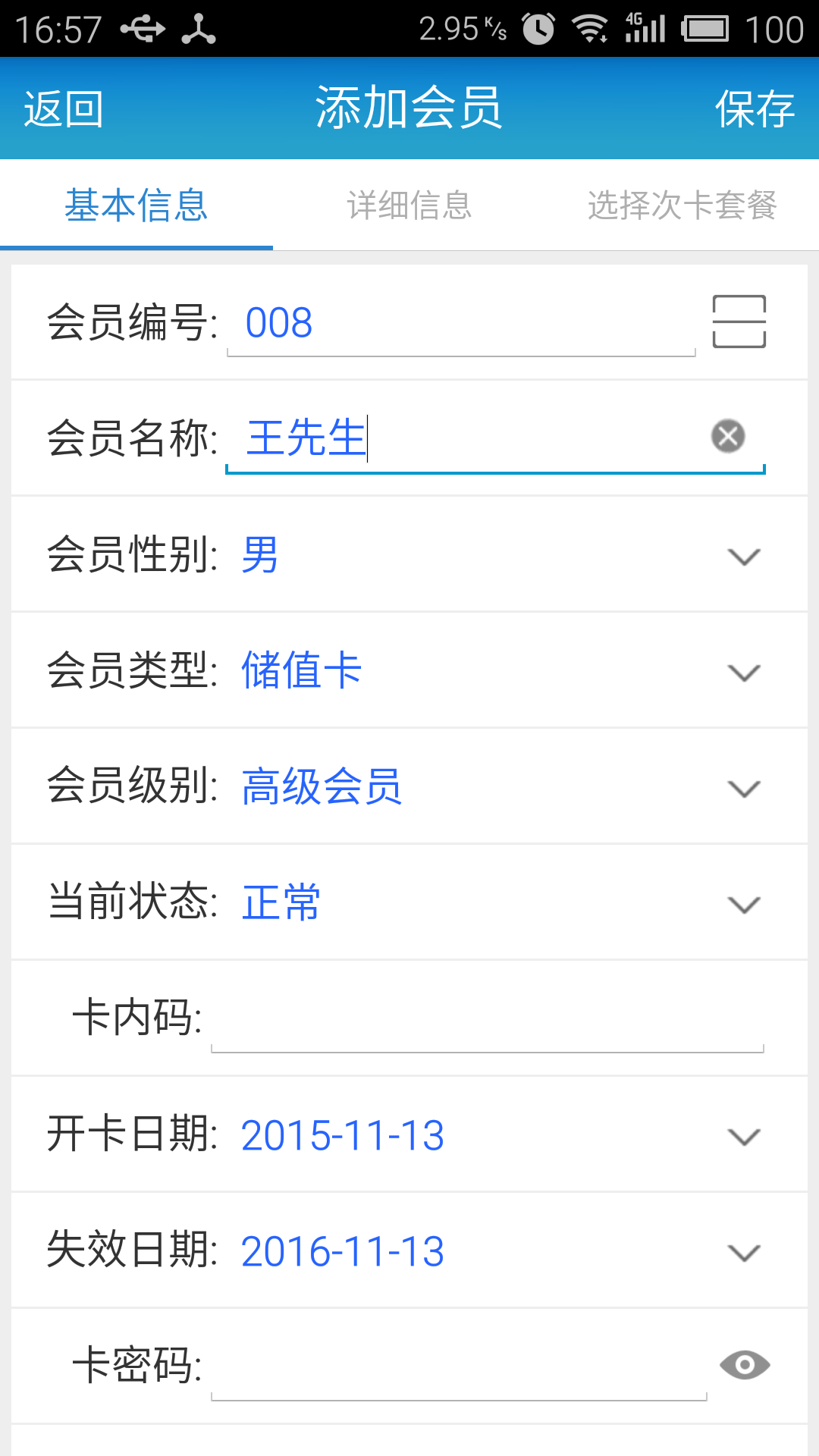Edit the 会员编号 field
Screen dimensions: 819x1456
(x=461, y=323)
